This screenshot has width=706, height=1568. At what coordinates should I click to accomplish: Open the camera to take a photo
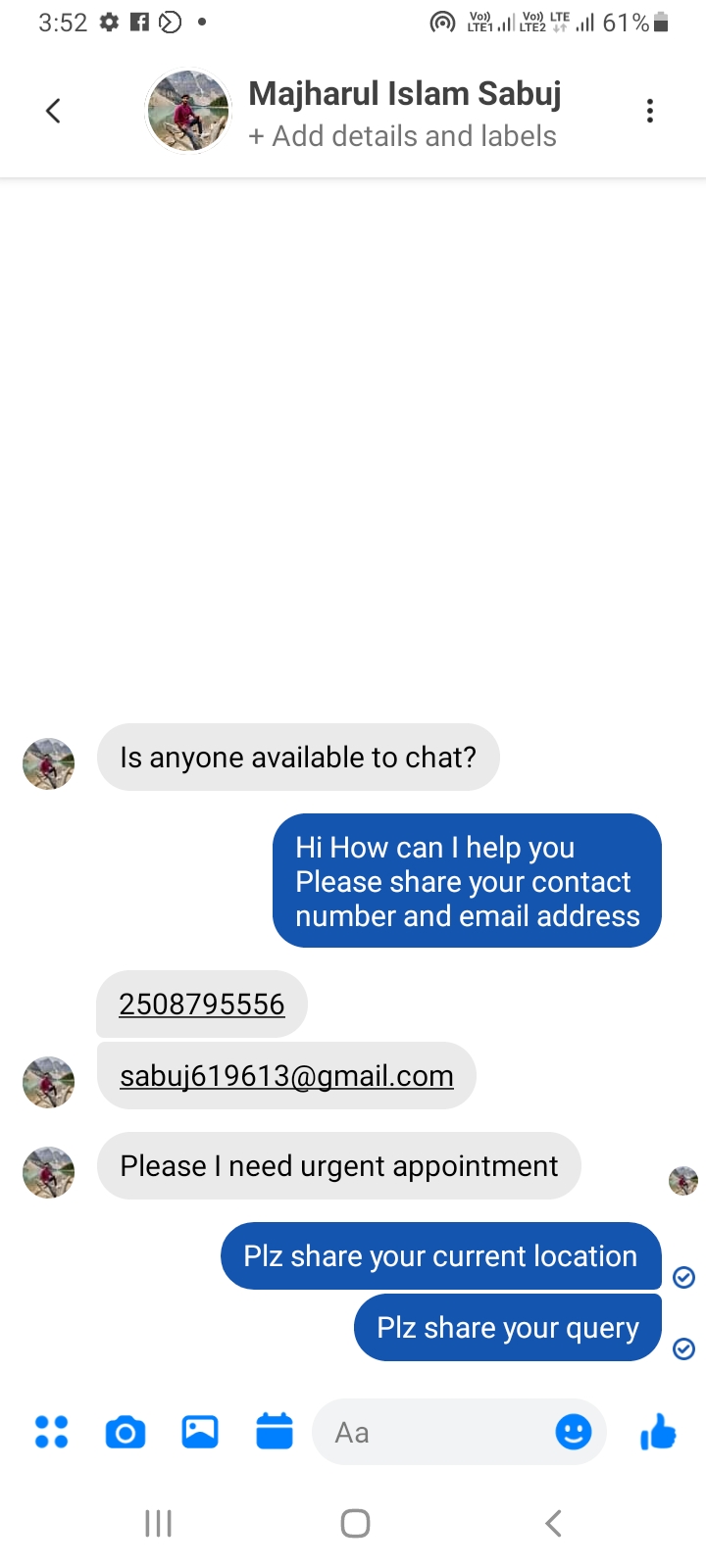[x=126, y=1433]
